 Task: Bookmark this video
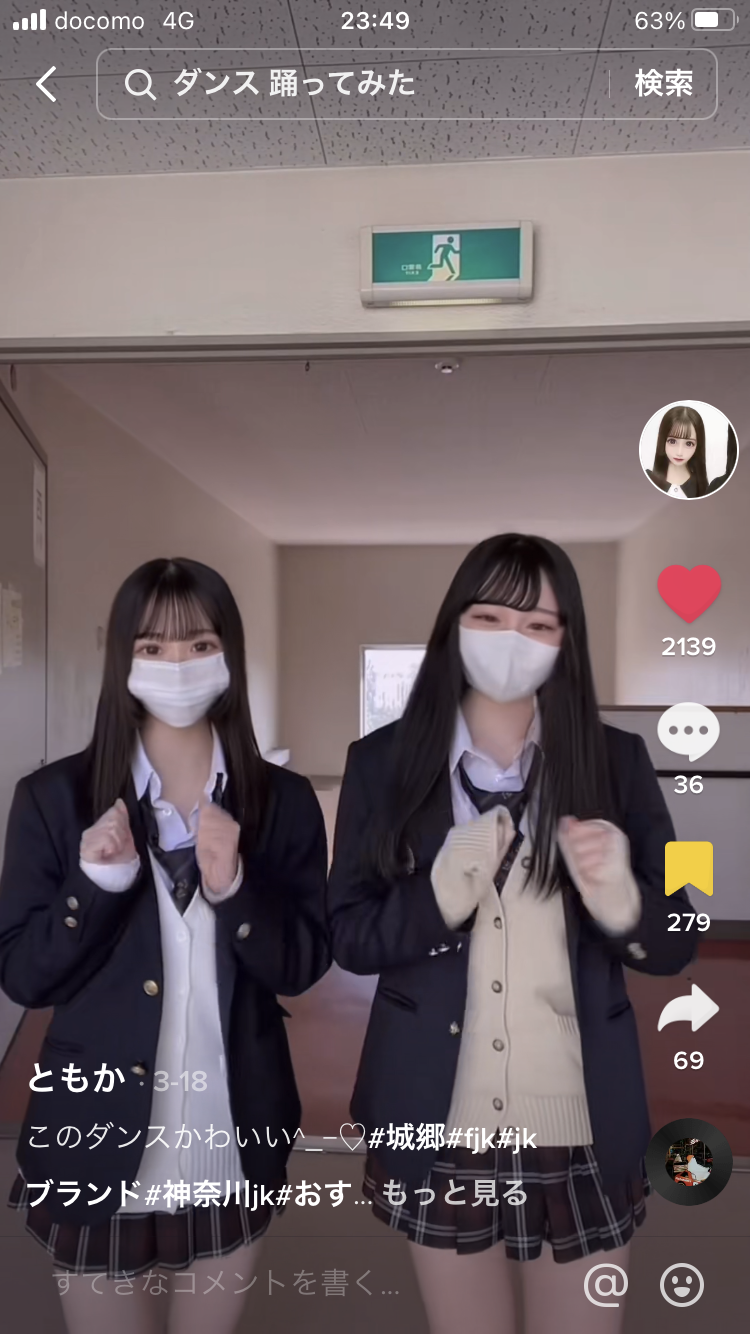pyautogui.click(x=688, y=869)
